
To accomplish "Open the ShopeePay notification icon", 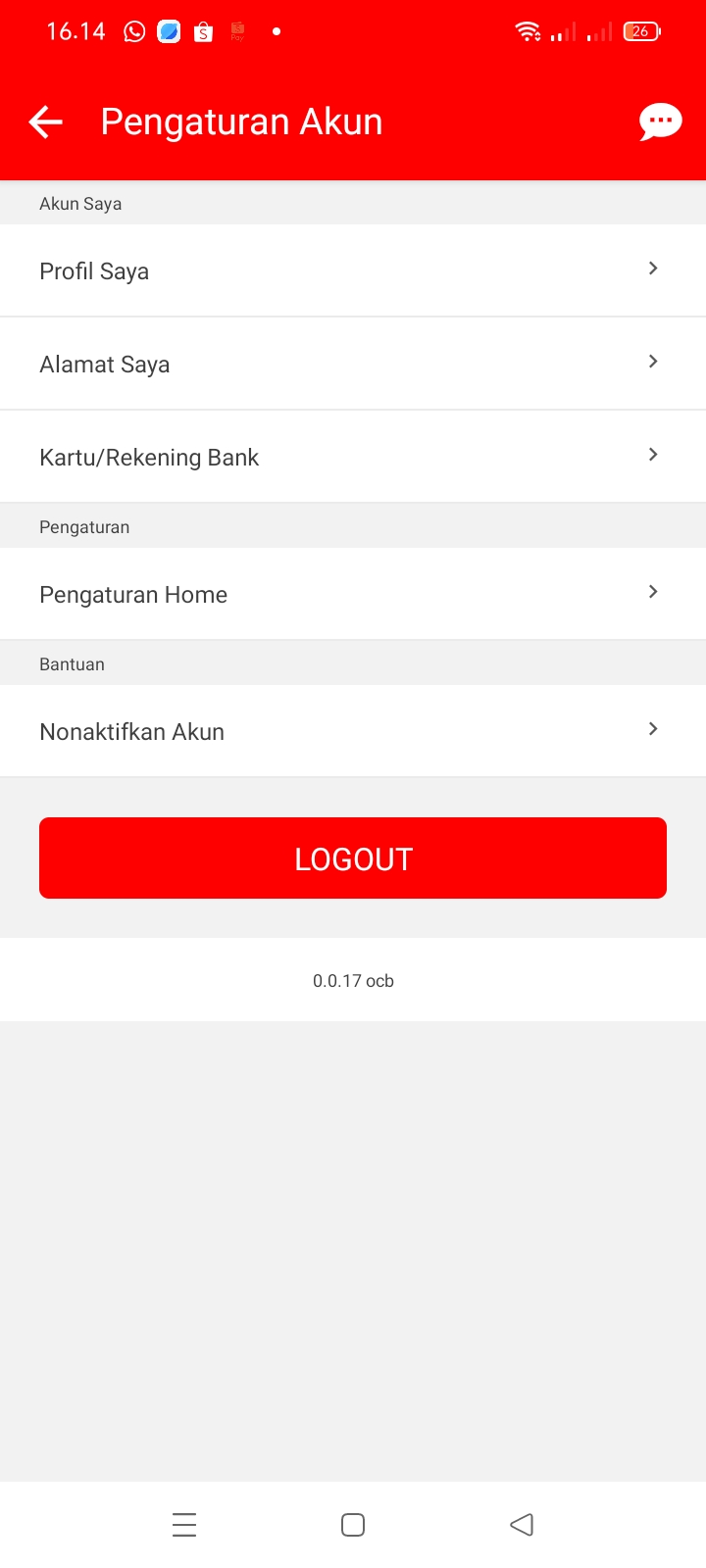I will pos(237,30).
